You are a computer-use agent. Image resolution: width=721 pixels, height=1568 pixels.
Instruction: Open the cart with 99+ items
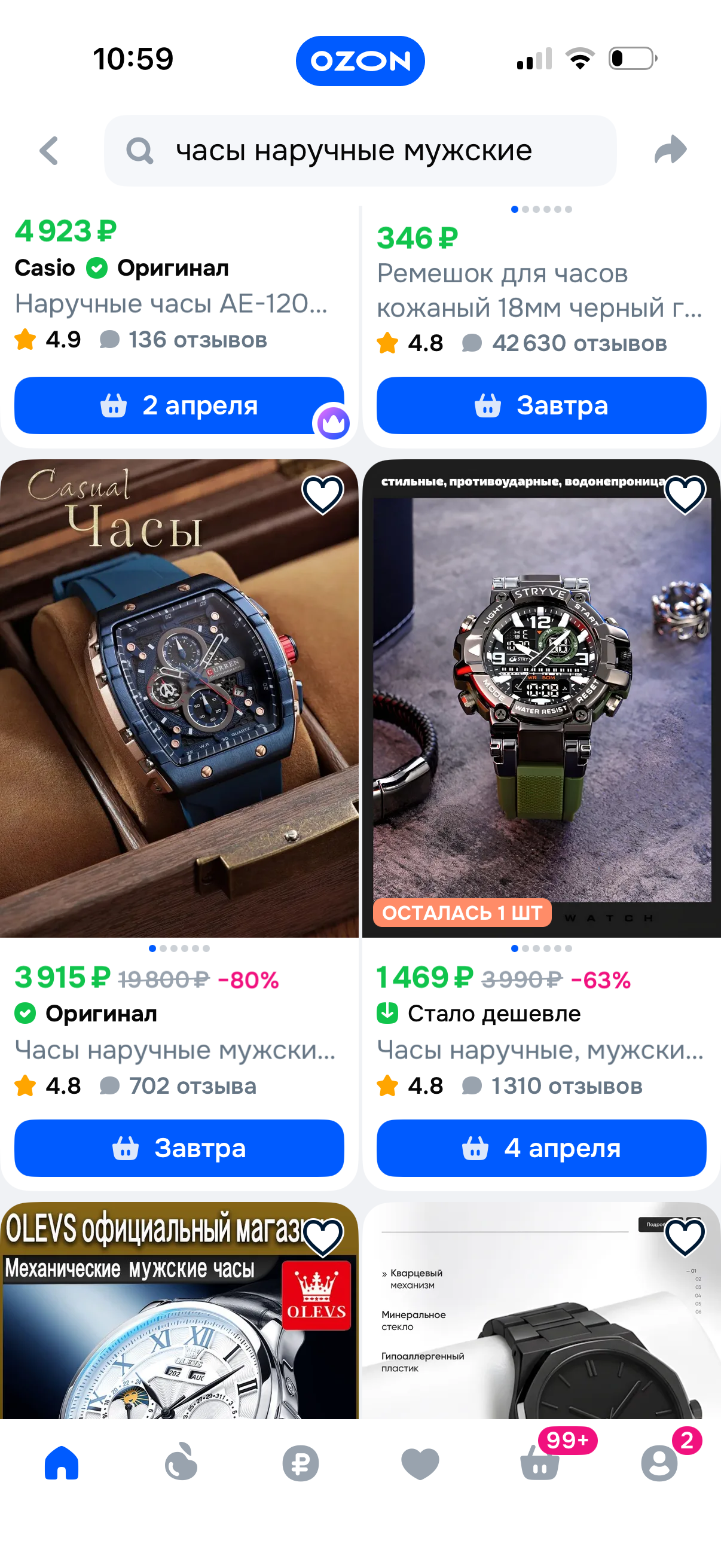click(x=540, y=1463)
